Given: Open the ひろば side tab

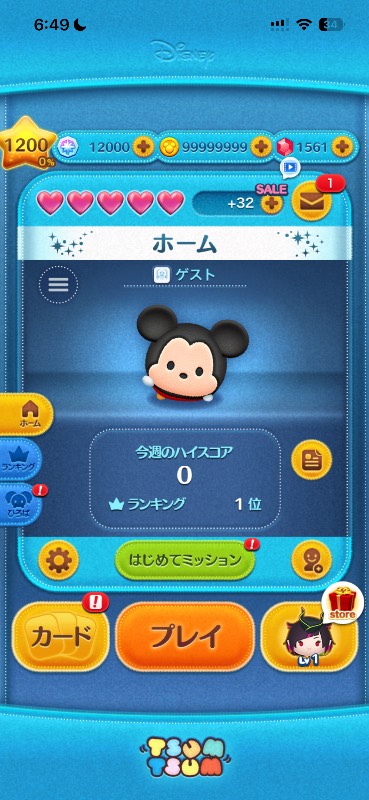Looking at the screenshot, I should pos(20,503).
